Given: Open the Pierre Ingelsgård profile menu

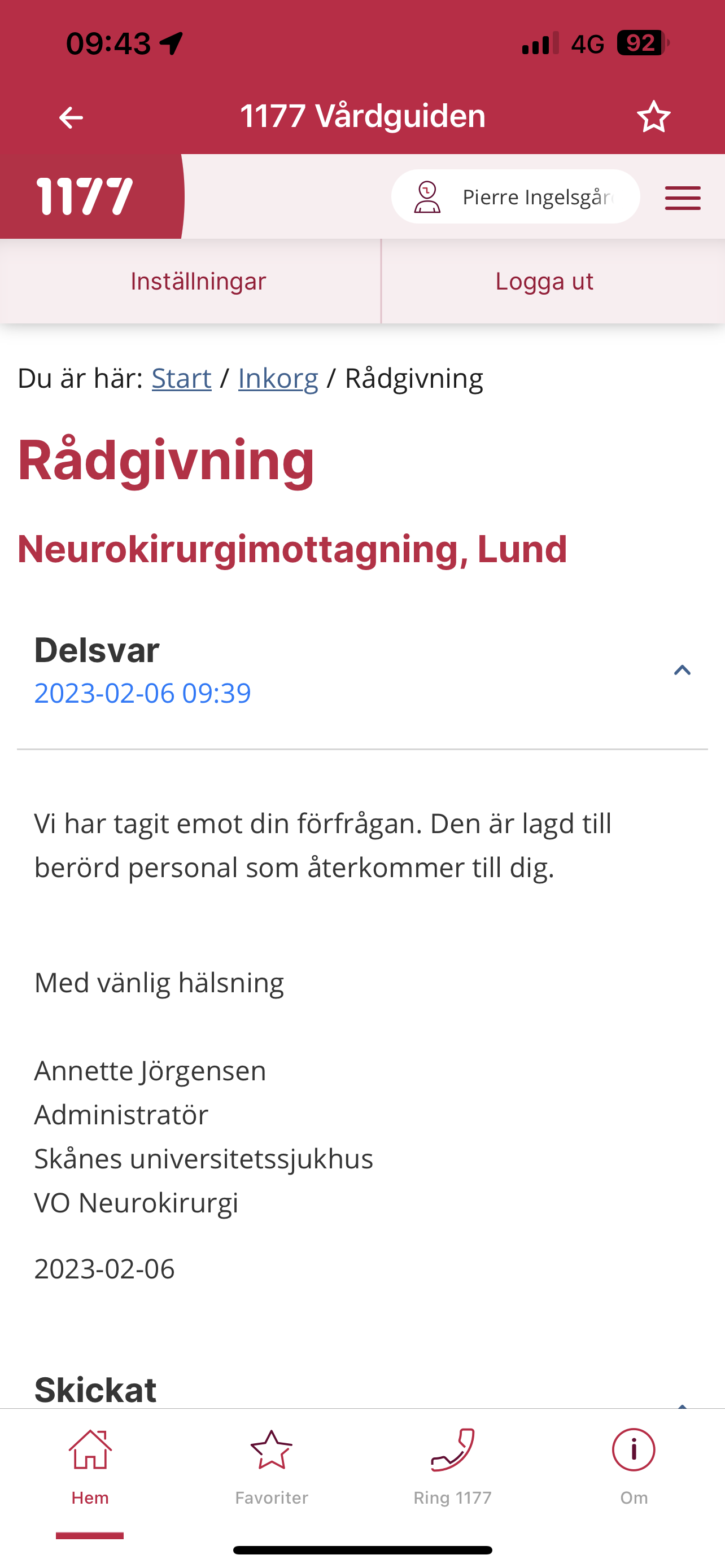Looking at the screenshot, I should pos(515,196).
